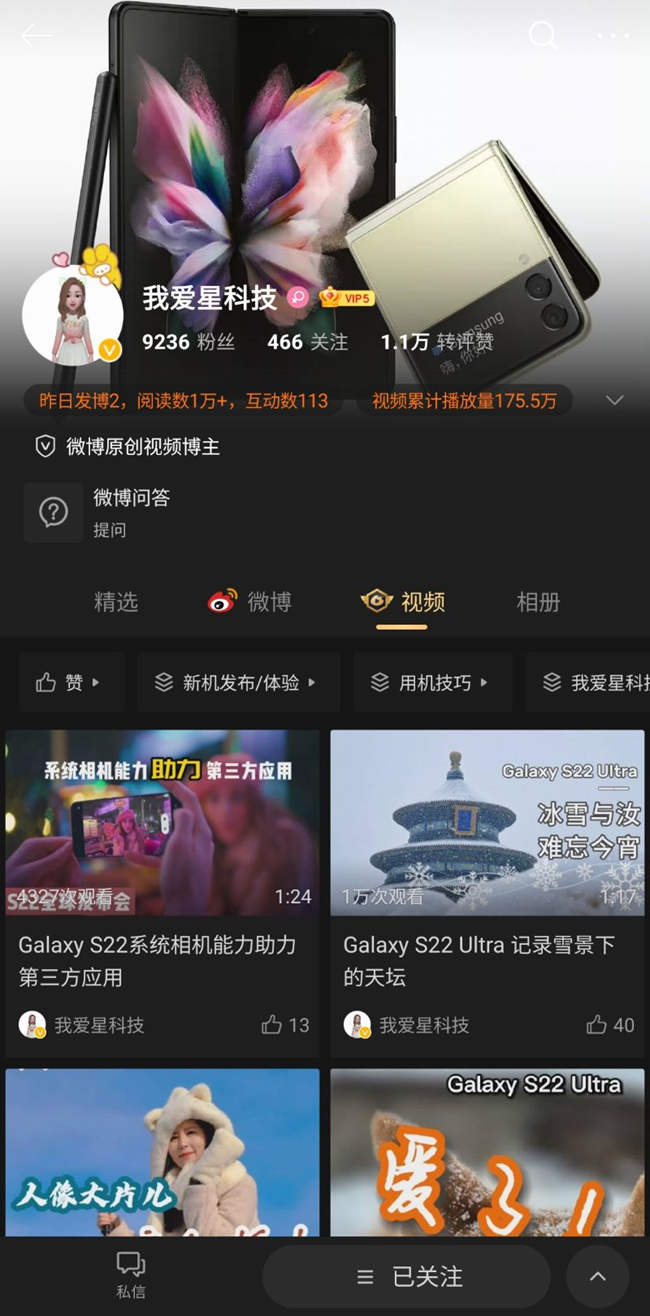The width and height of the screenshot is (650, 1316).
Task: Open the three-dot overflow menu
Action: [x=612, y=36]
